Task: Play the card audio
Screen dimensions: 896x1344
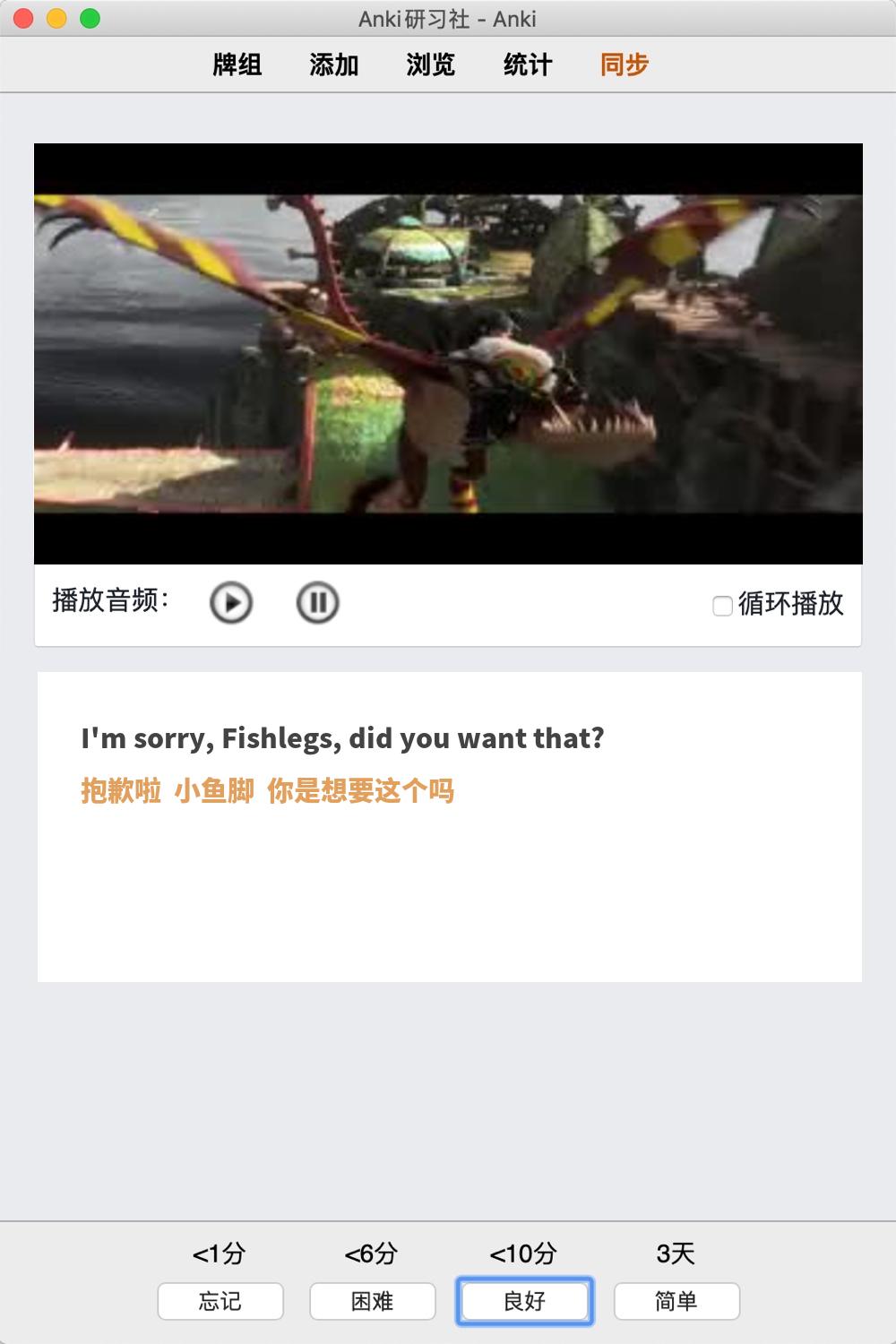Action: tap(231, 602)
